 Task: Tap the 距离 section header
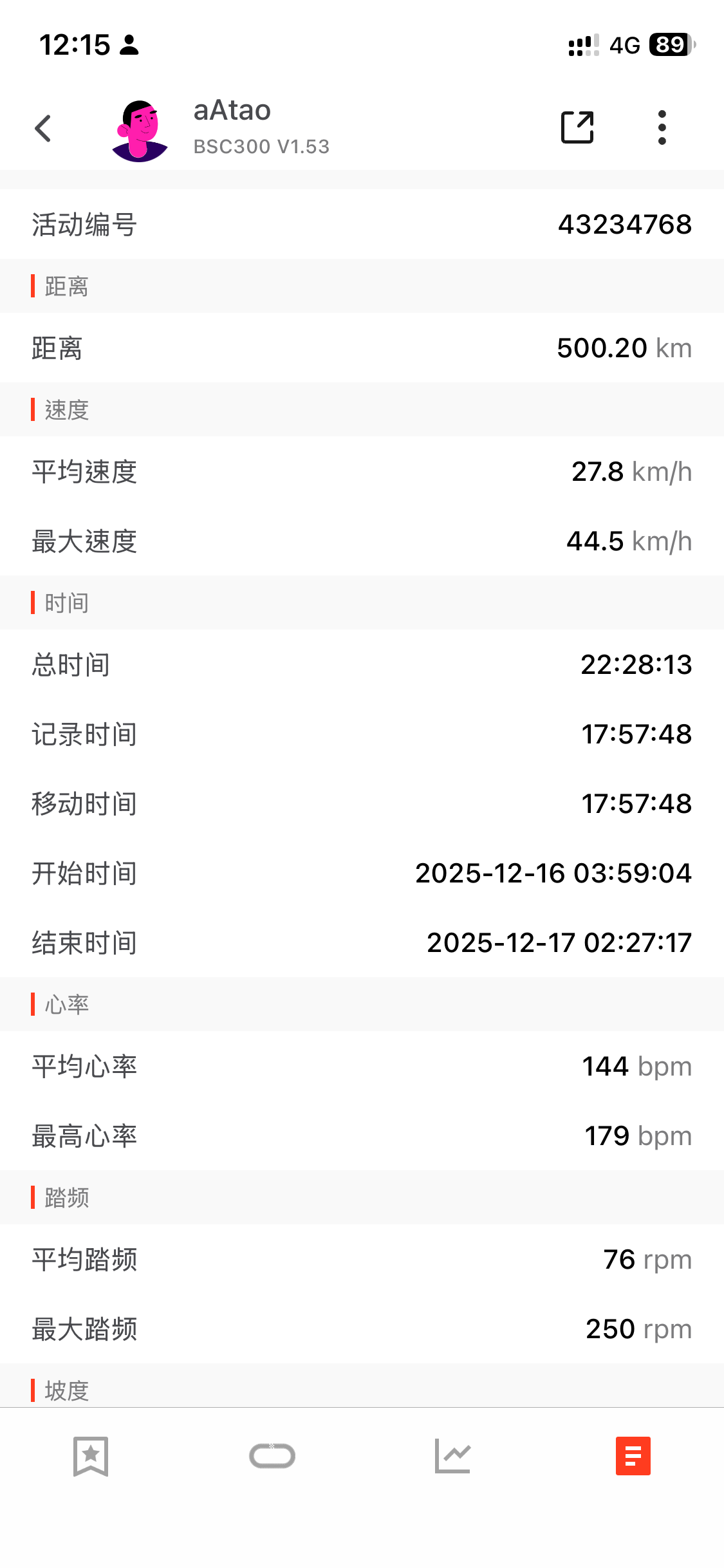pos(66,286)
